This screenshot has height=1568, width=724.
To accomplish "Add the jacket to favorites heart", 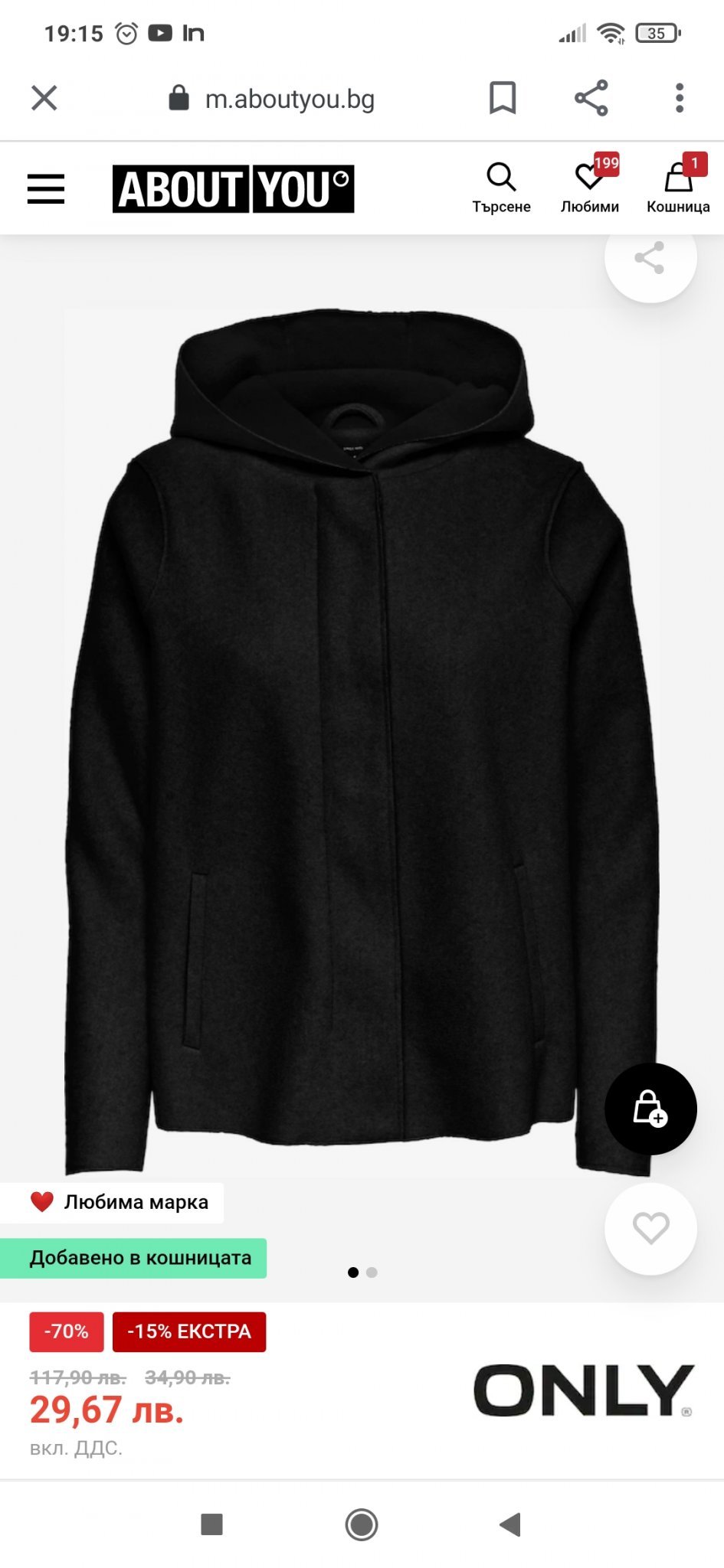I will [x=650, y=1229].
